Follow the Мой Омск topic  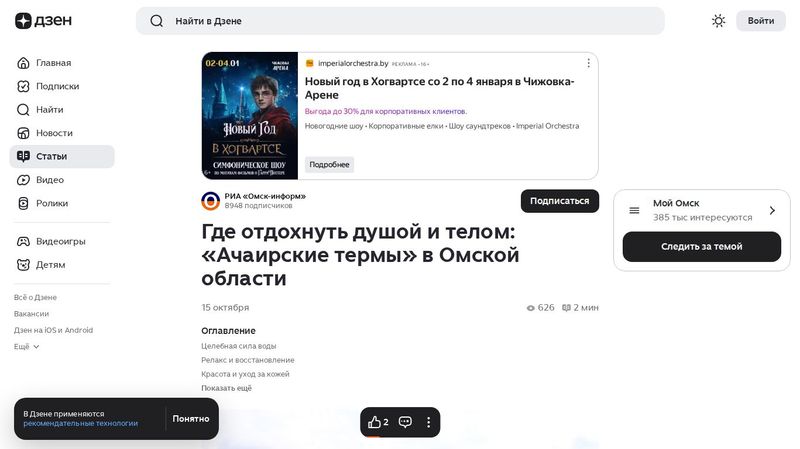pyautogui.click(x=701, y=247)
